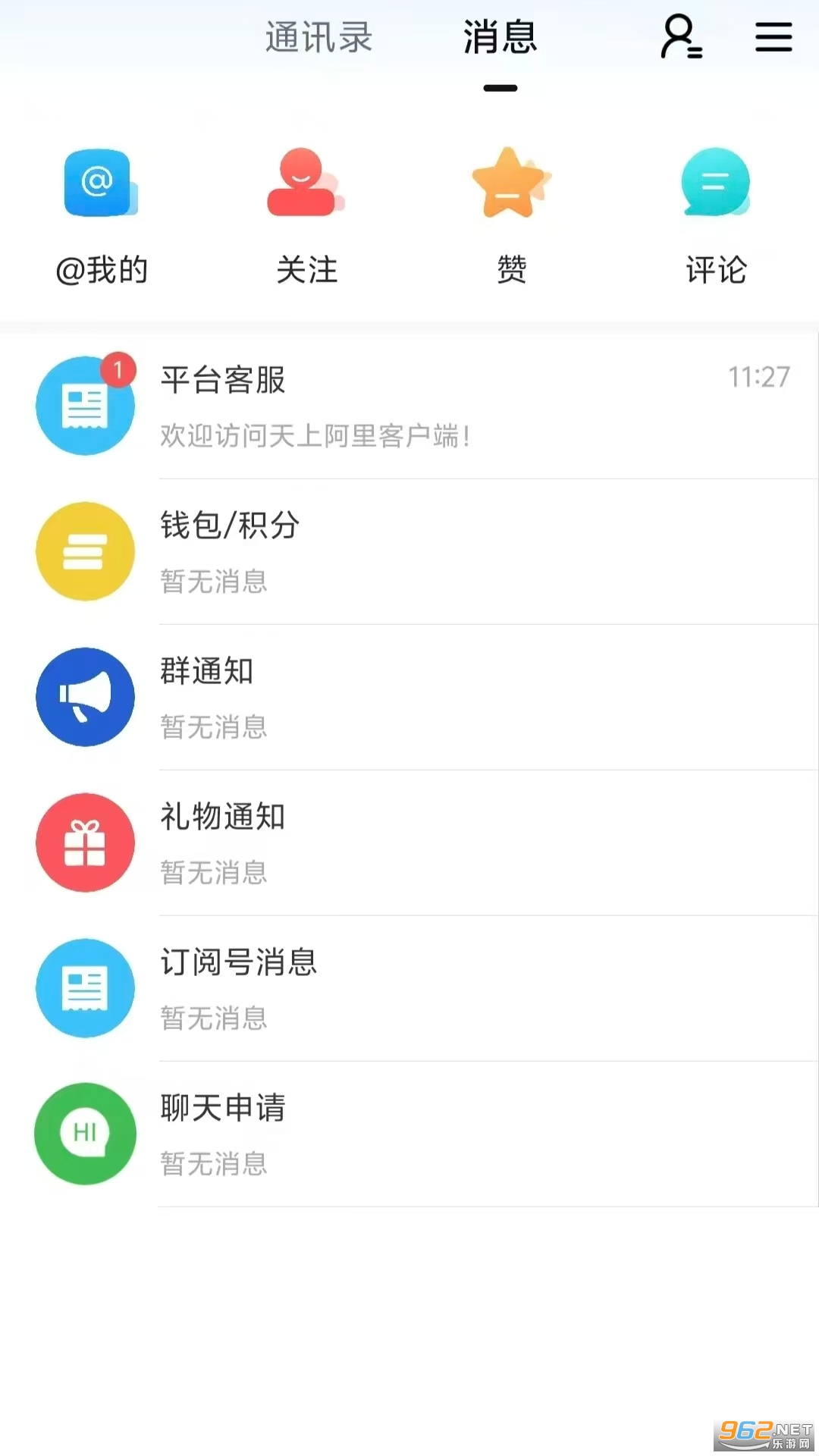This screenshot has height=1456, width=819.
Task: Tap the green HI 聊天申请 icon
Action: 85,1134
